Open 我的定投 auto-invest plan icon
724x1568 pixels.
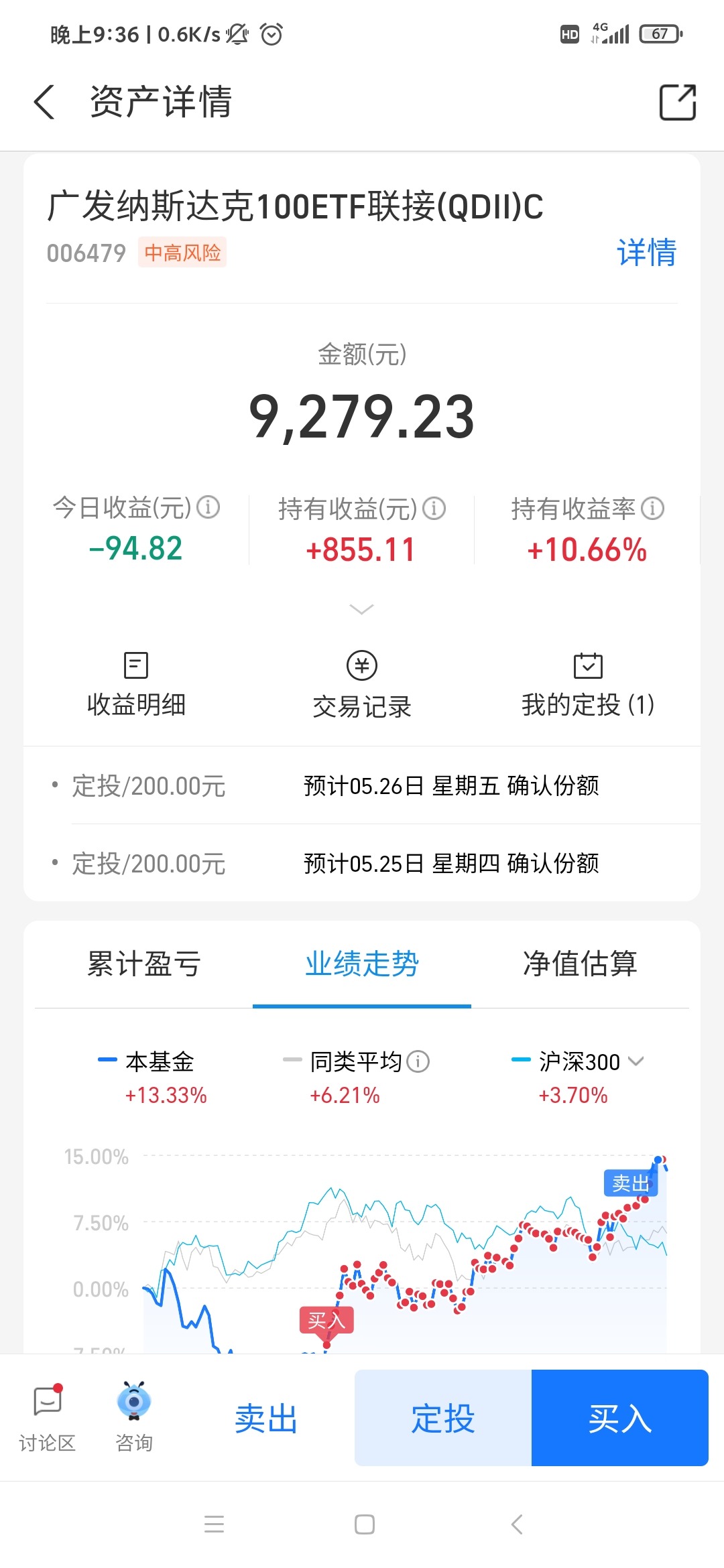click(x=588, y=681)
